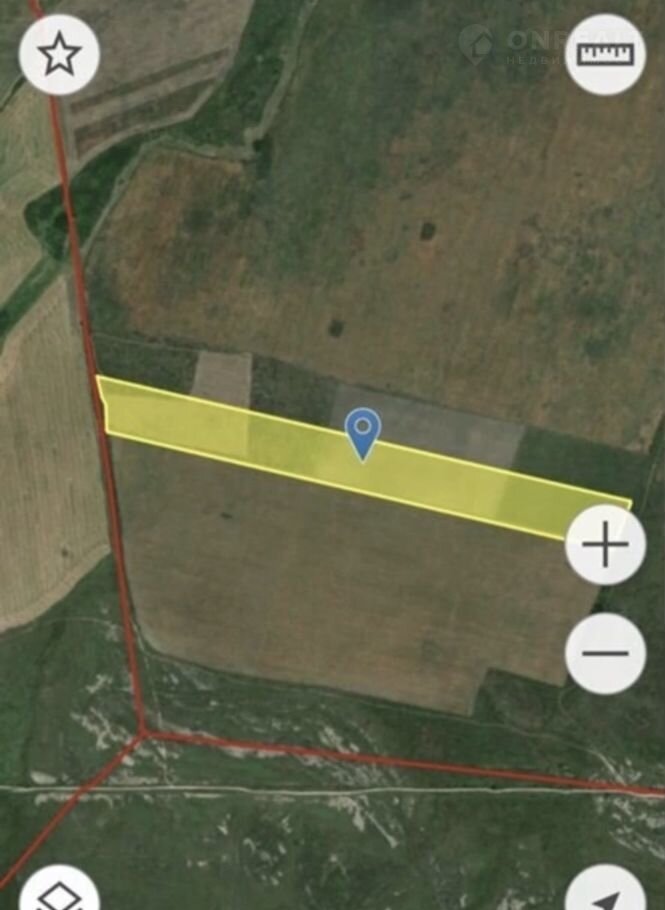Zoom in with the plus button
665x910 pixels.
click(605, 545)
